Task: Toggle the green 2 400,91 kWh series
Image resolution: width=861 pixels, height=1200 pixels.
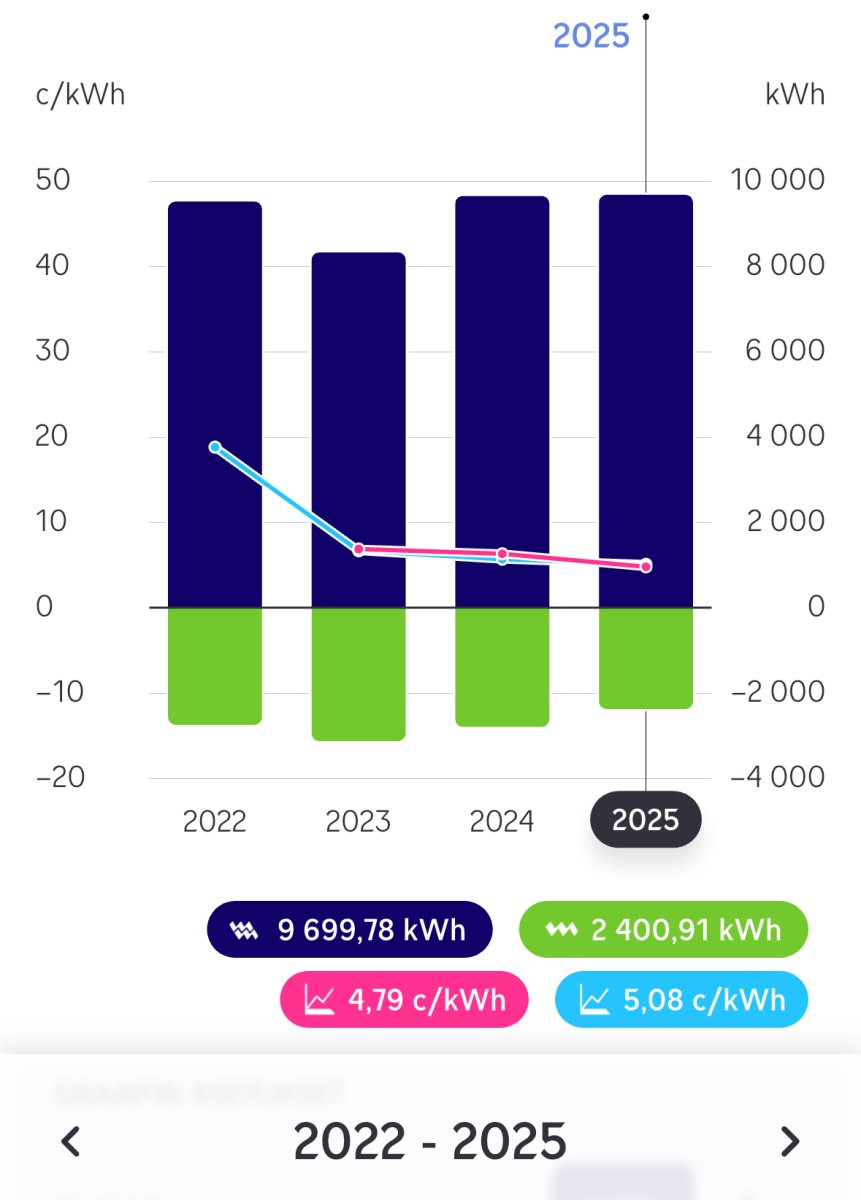Action: click(664, 930)
